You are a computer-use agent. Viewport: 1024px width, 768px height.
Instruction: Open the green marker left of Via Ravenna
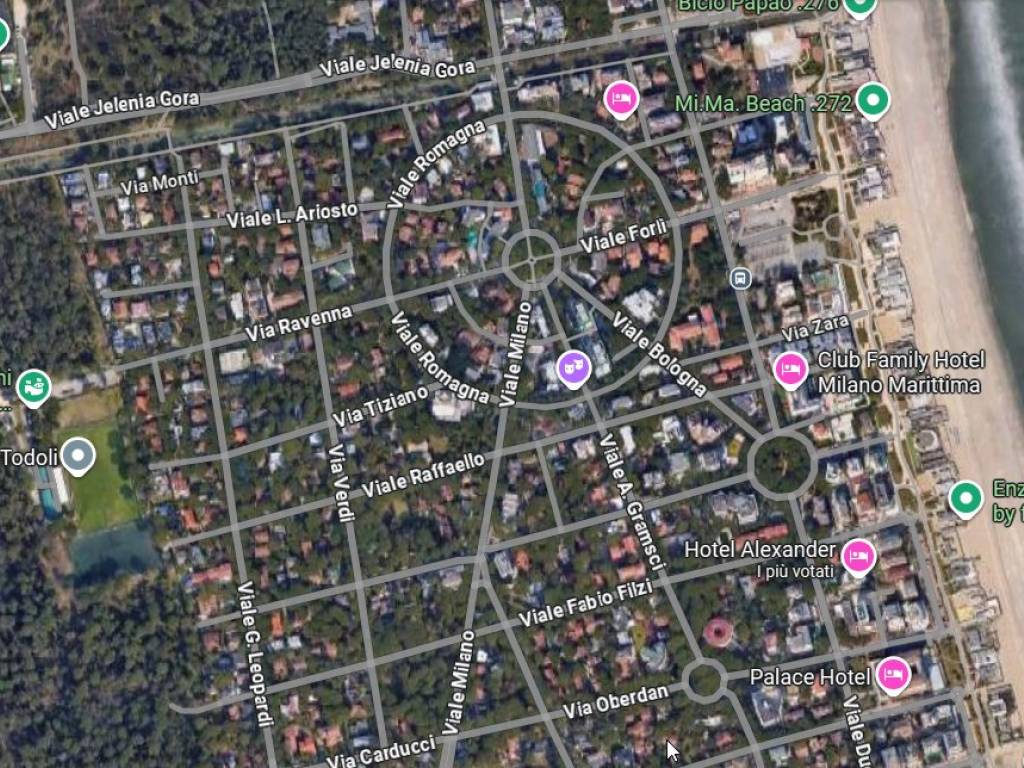(34, 386)
